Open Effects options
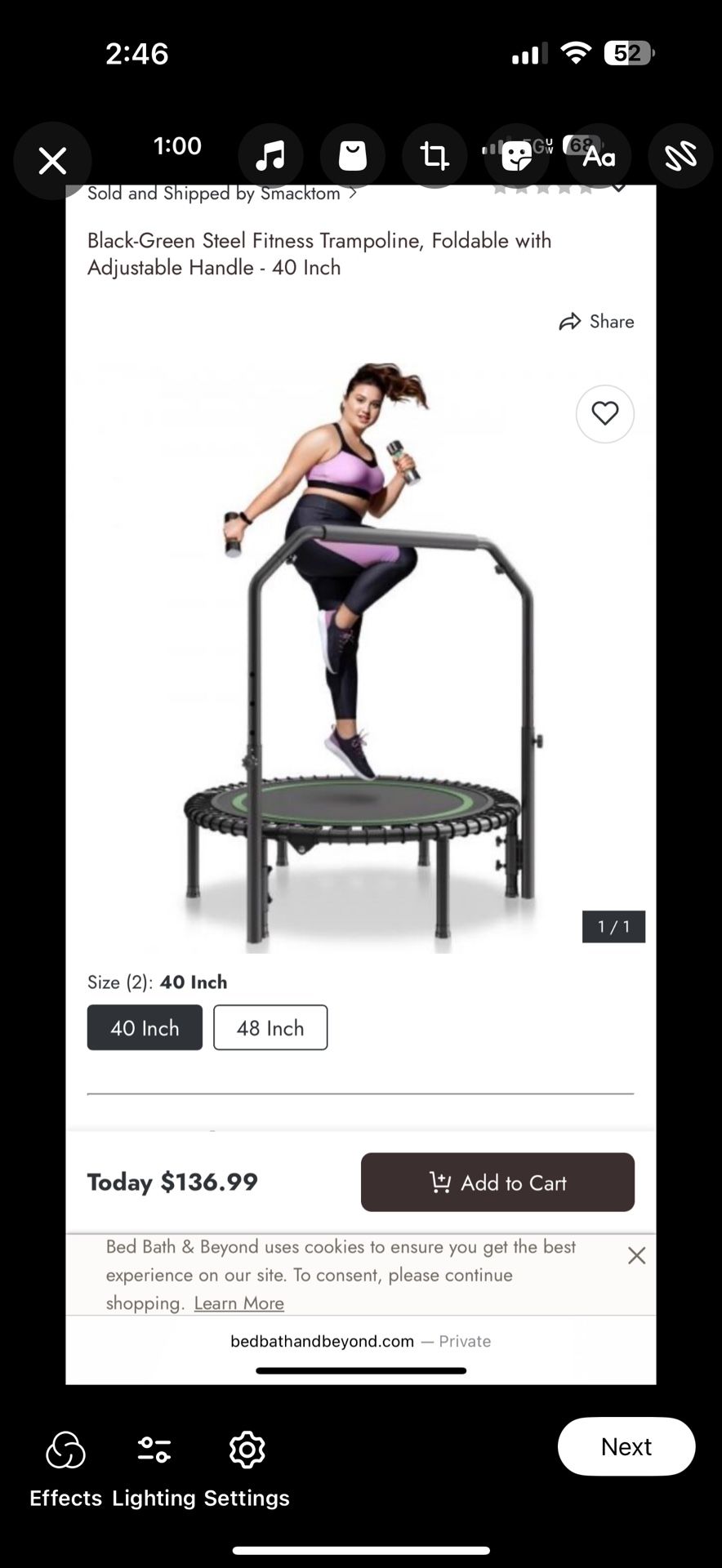The image size is (722, 1568). pyautogui.click(x=65, y=1467)
